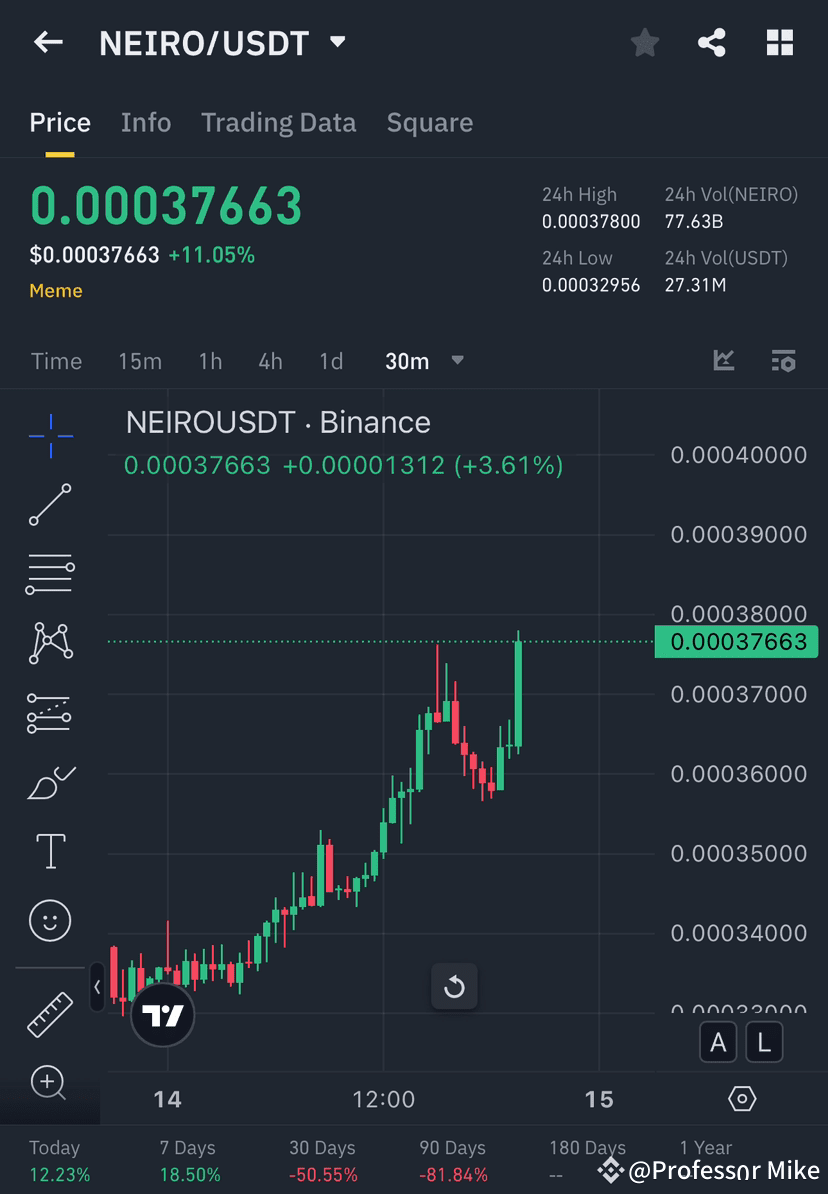Select the text annotation tool
Image resolution: width=828 pixels, height=1194 pixels.
click(x=50, y=851)
